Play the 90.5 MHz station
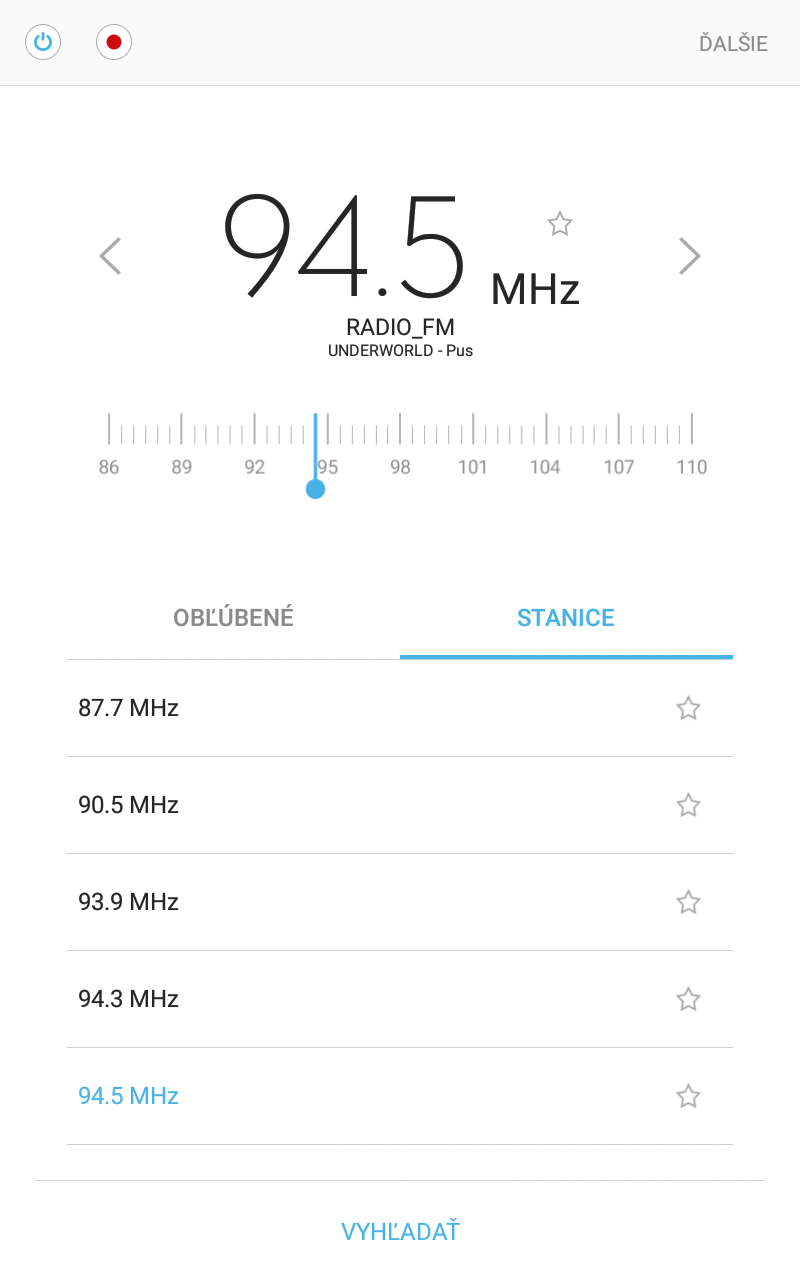Image resolution: width=800 pixels, height=1280 pixels. click(x=400, y=806)
